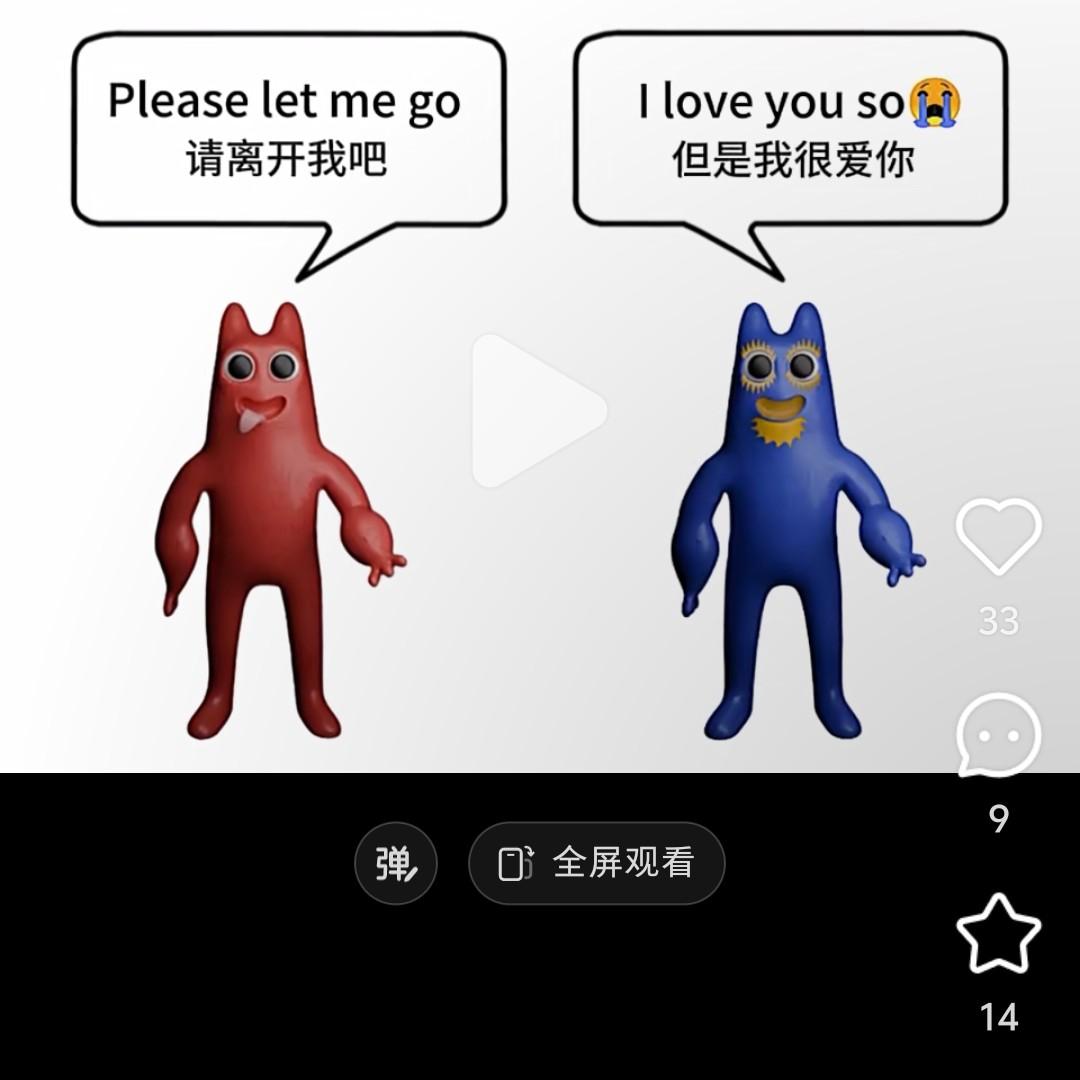This screenshot has height=1080, width=1080.
Task: Like this video with the heart
Action: (998, 536)
